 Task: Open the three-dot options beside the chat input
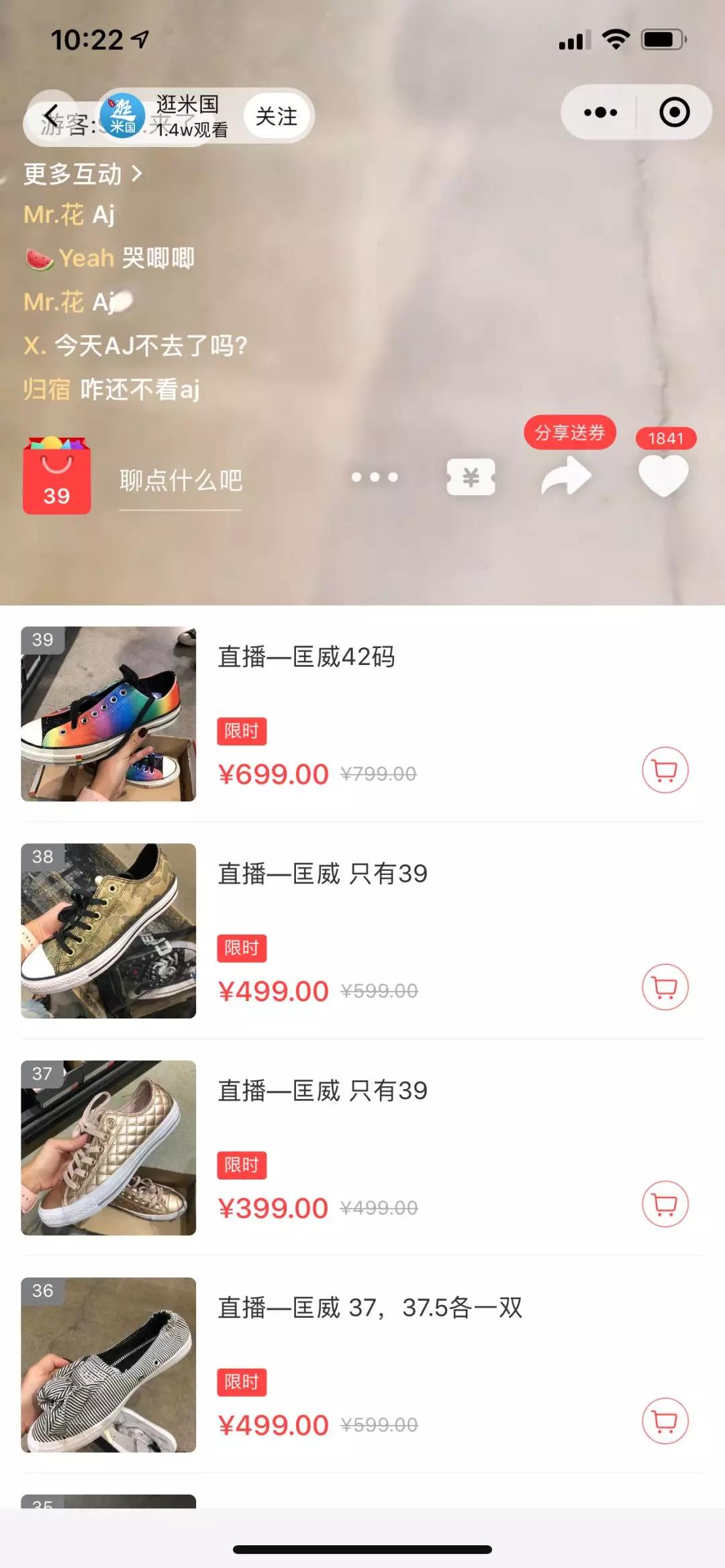(375, 477)
